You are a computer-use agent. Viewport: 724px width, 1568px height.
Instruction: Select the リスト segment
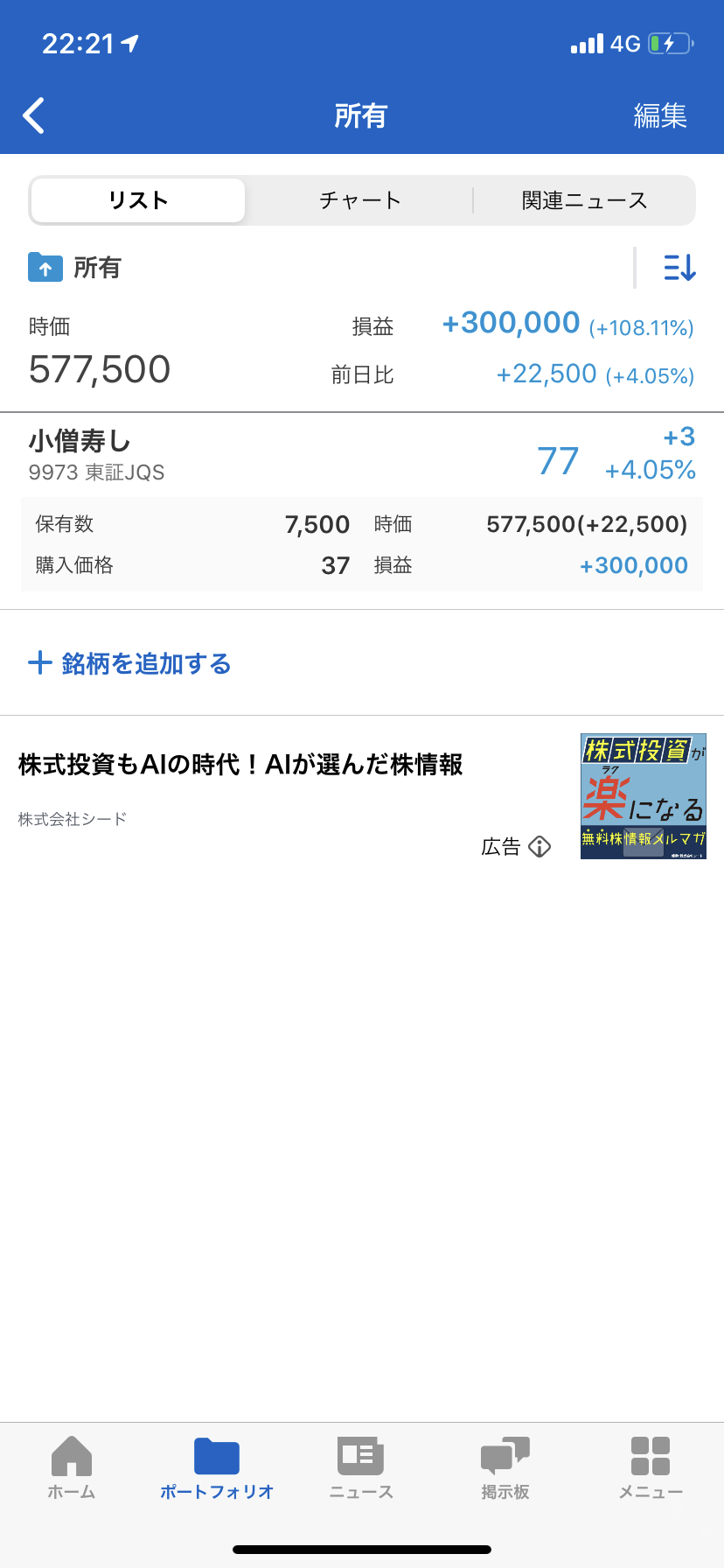coord(138,200)
